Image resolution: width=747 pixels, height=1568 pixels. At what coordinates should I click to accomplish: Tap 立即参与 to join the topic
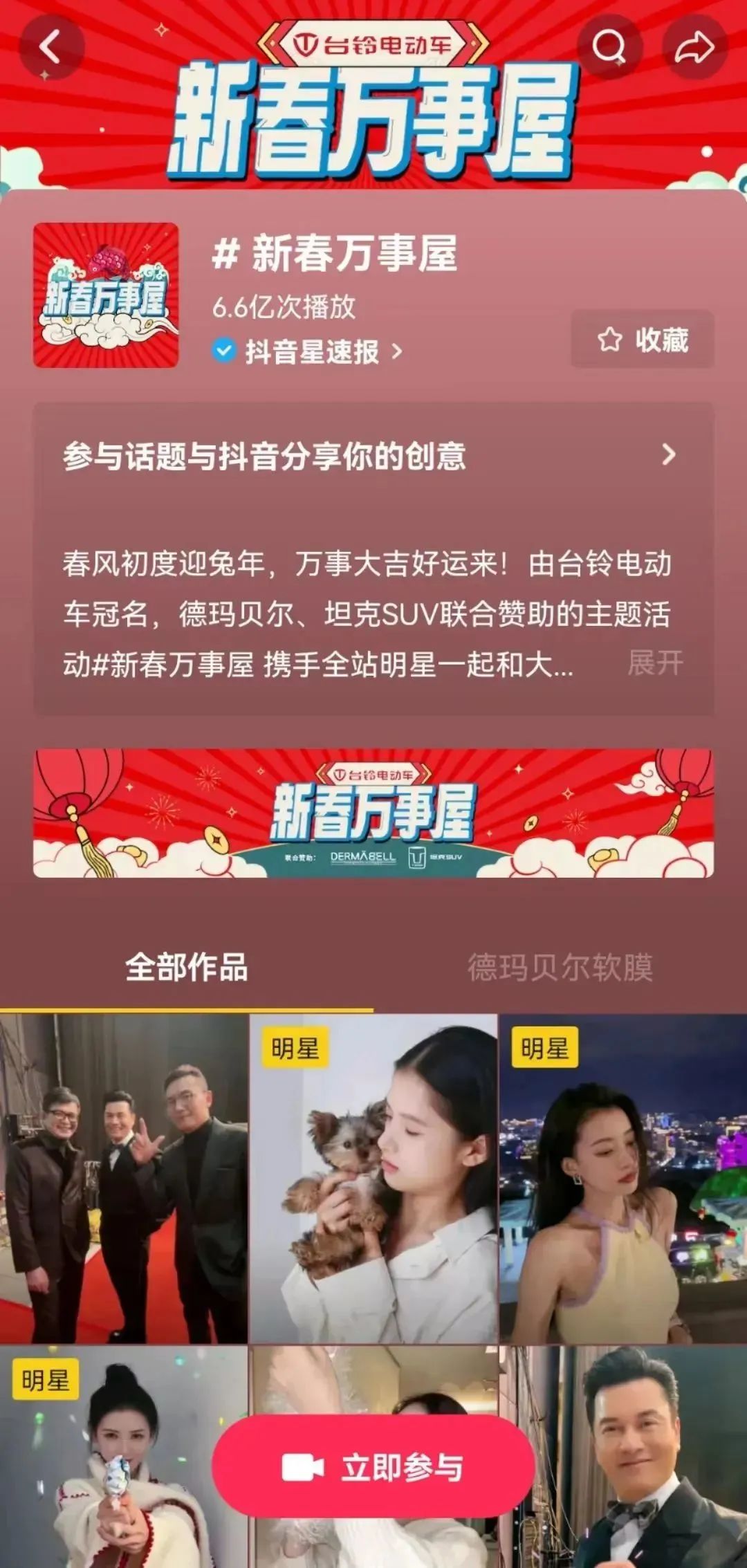click(373, 1468)
